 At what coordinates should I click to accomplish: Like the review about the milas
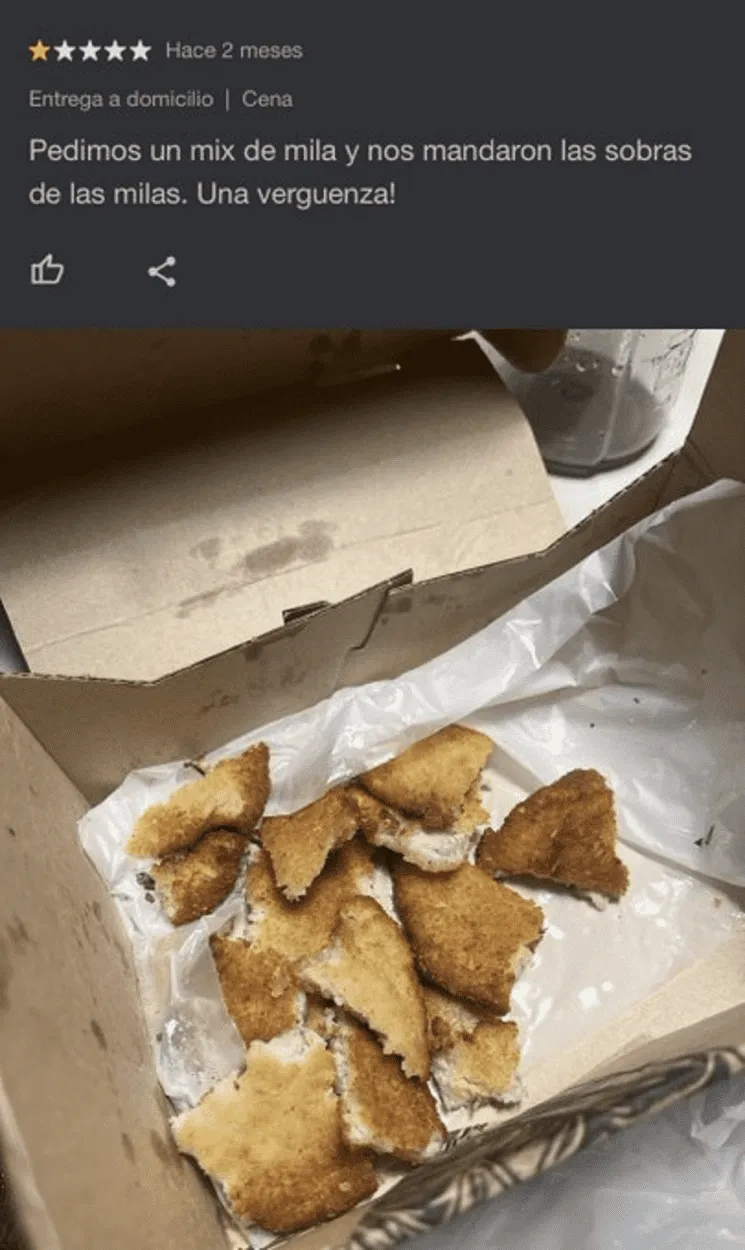click(x=47, y=270)
